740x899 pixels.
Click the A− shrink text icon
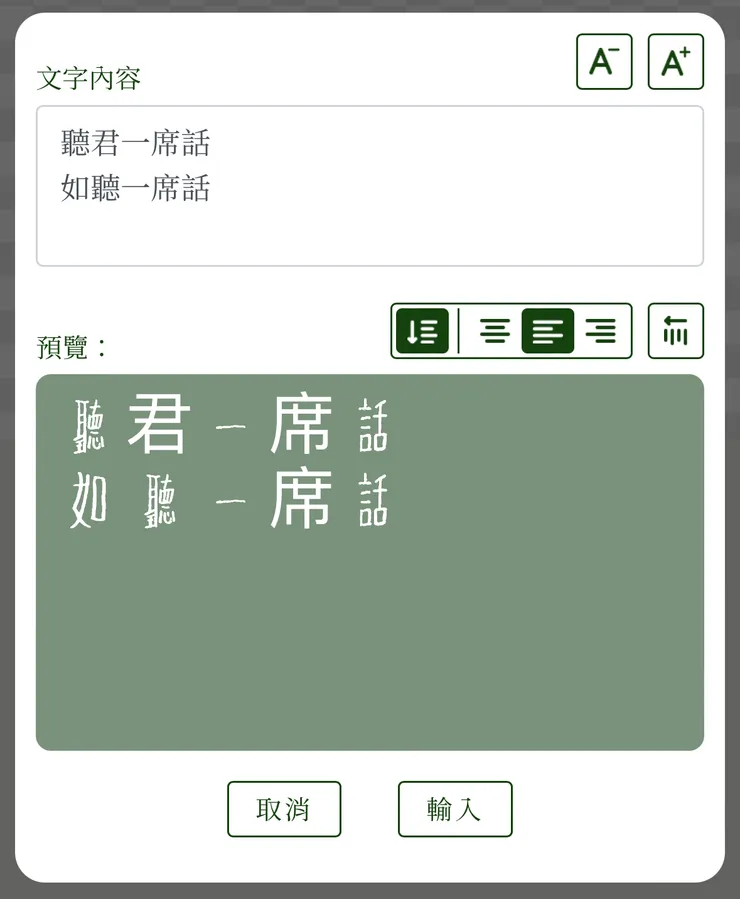[603, 61]
